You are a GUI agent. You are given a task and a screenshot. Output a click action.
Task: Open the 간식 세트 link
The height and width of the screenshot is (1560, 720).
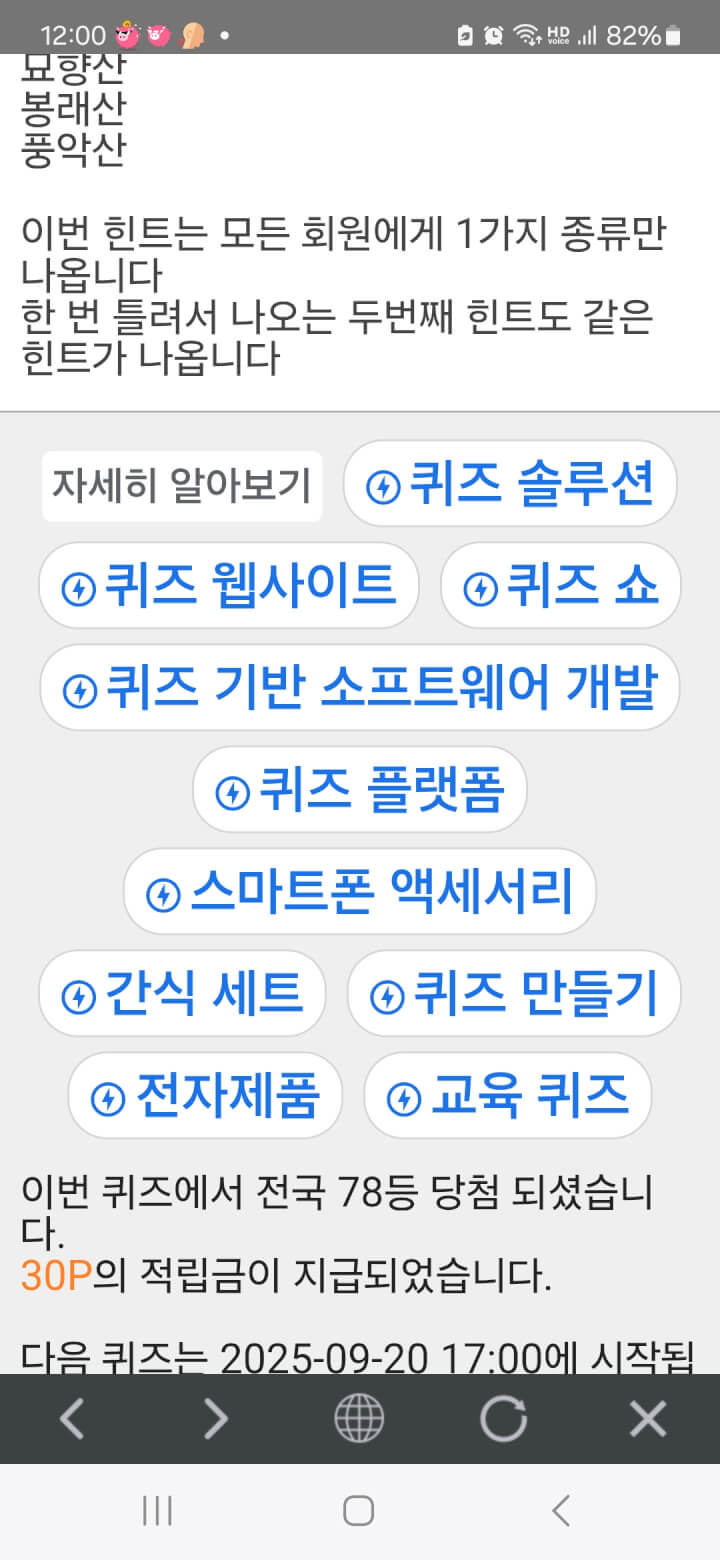[182, 994]
